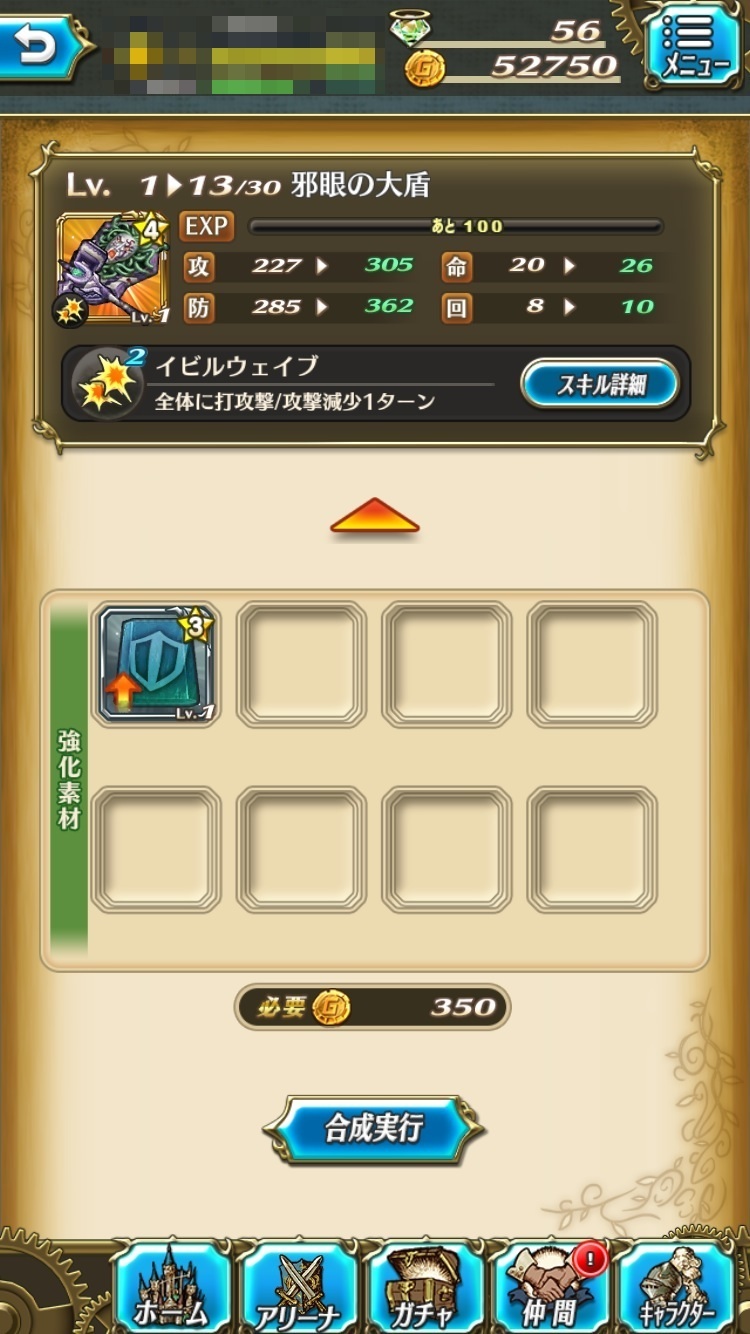Go to the キャラクター tab

[x=678, y=1289]
